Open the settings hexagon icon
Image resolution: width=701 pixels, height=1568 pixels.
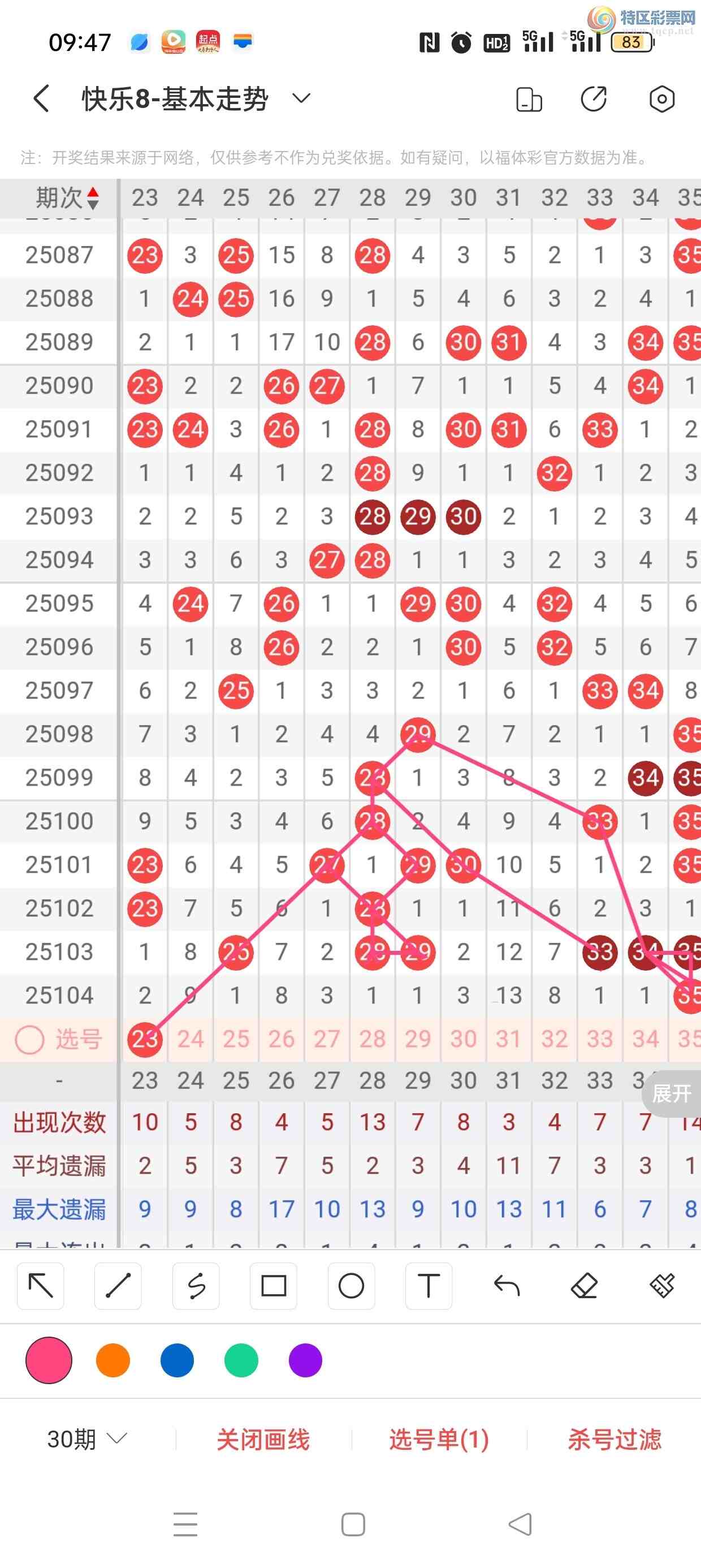coord(661,98)
